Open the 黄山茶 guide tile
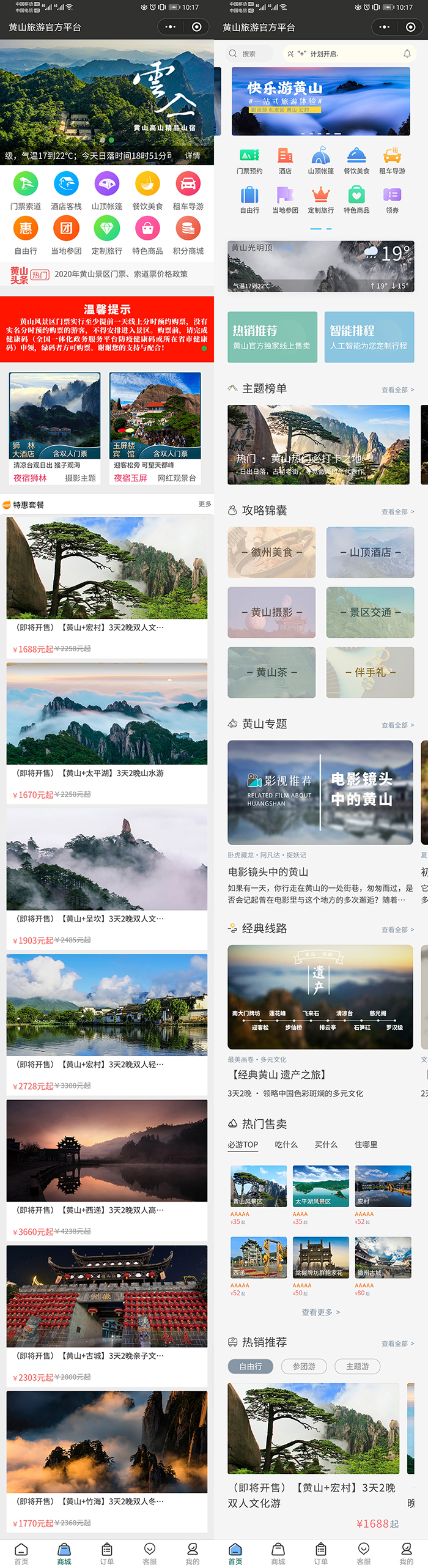This screenshot has width=428, height=1568. [x=271, y=672]
